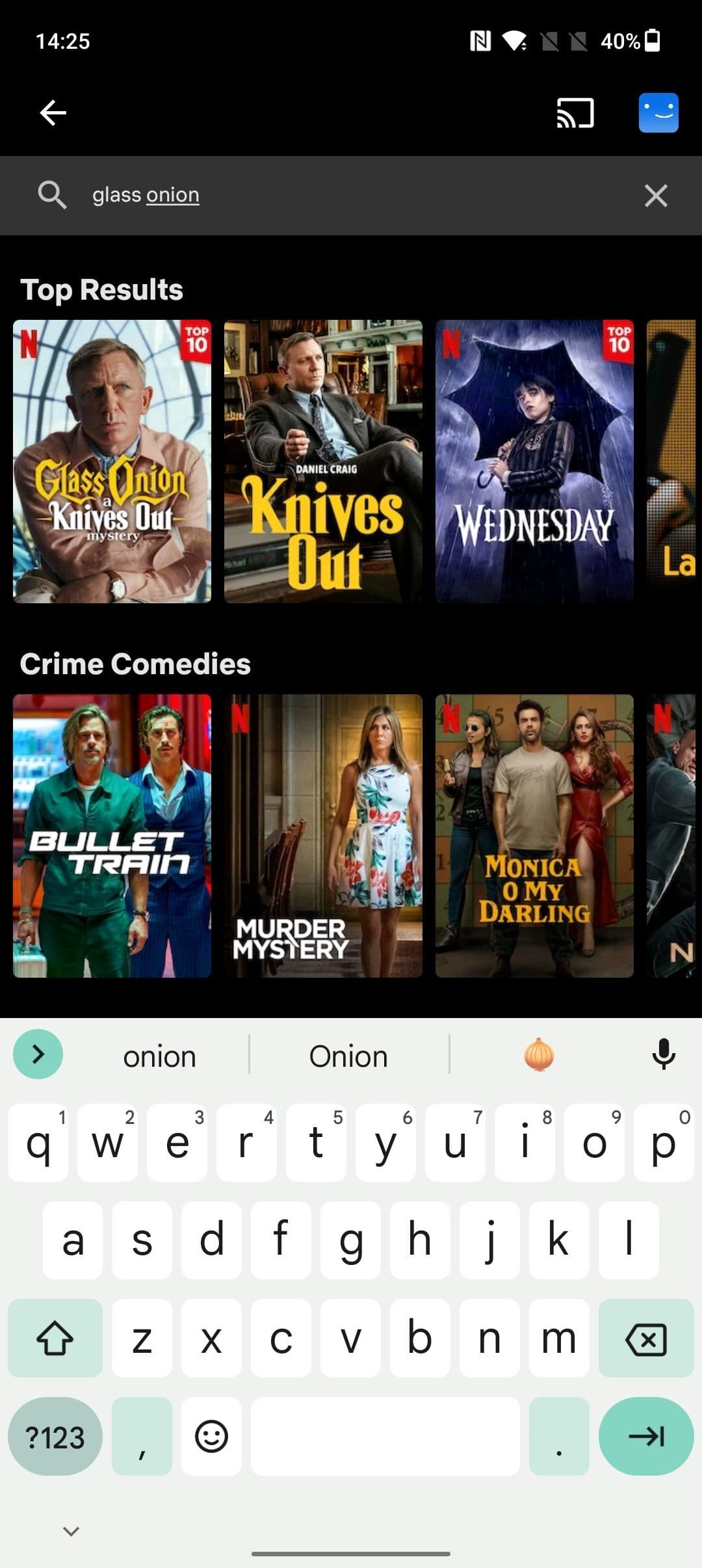Image resolution: width=702 pixels, height=1568 pixels.
Task: Open the Bullet Train movie poster
Action: [112, 835]
